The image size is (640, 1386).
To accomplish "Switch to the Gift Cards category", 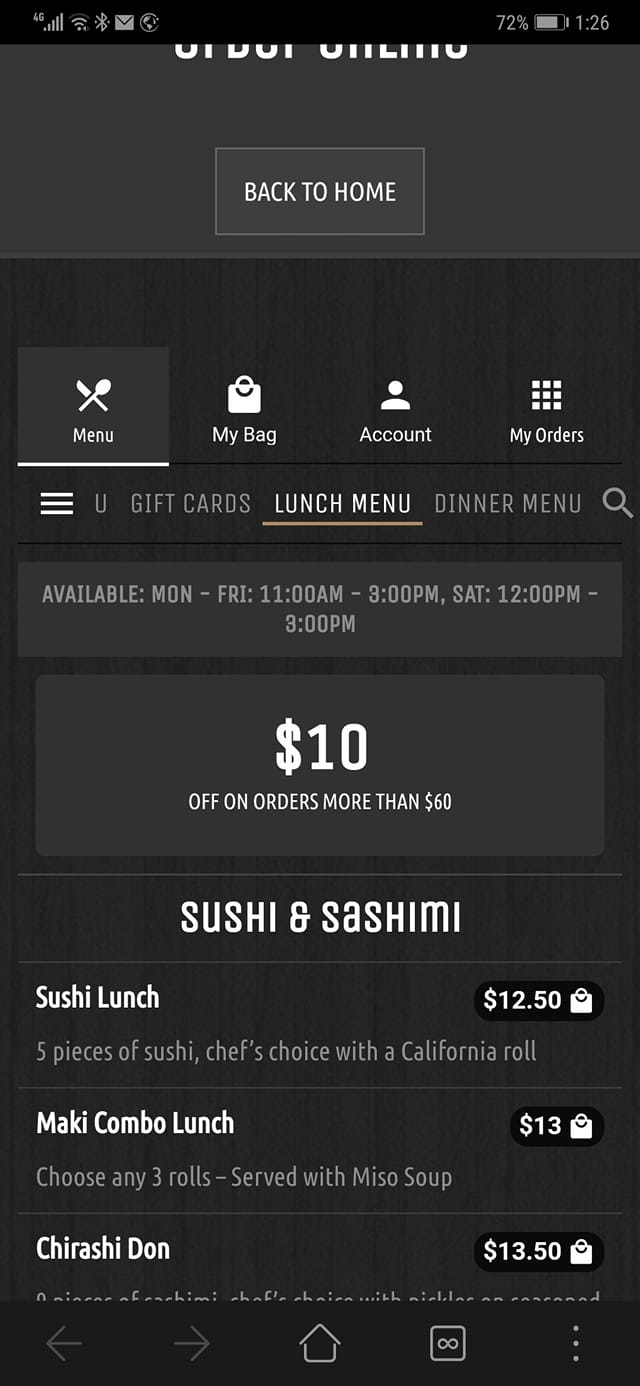I will point(190,503).
